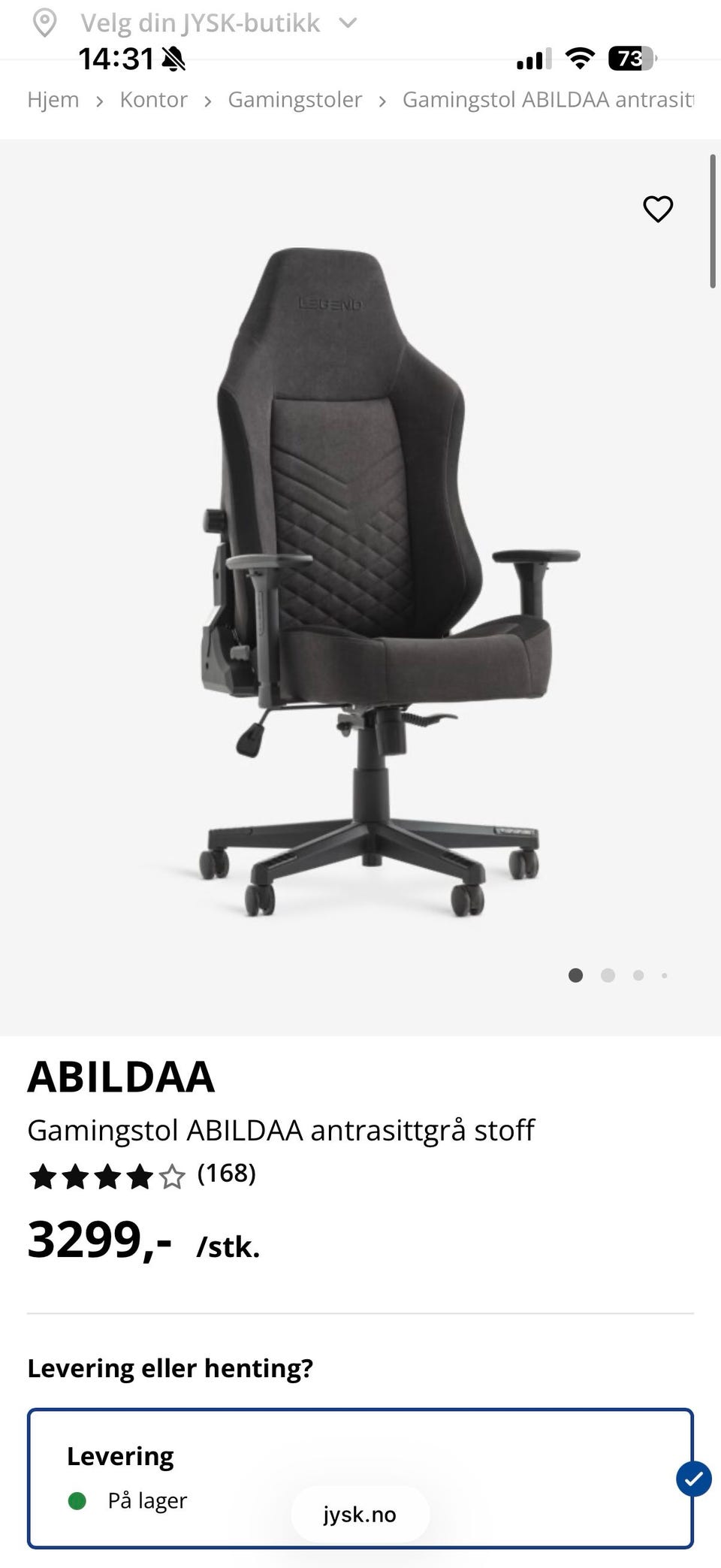This screenshot has height=1568, width=721.
Task: Click the first filled rating star
Action: click(x=44, y=1178)
